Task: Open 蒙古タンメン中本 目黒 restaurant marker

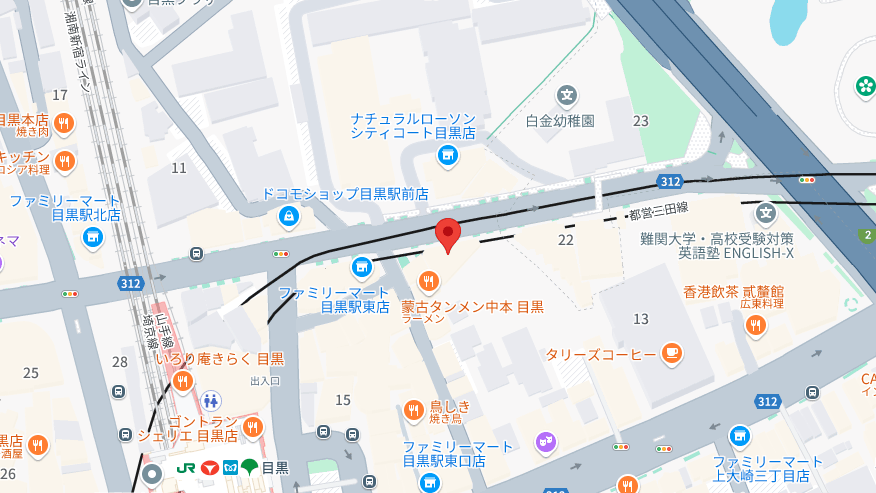Action: tap(429, 281)
